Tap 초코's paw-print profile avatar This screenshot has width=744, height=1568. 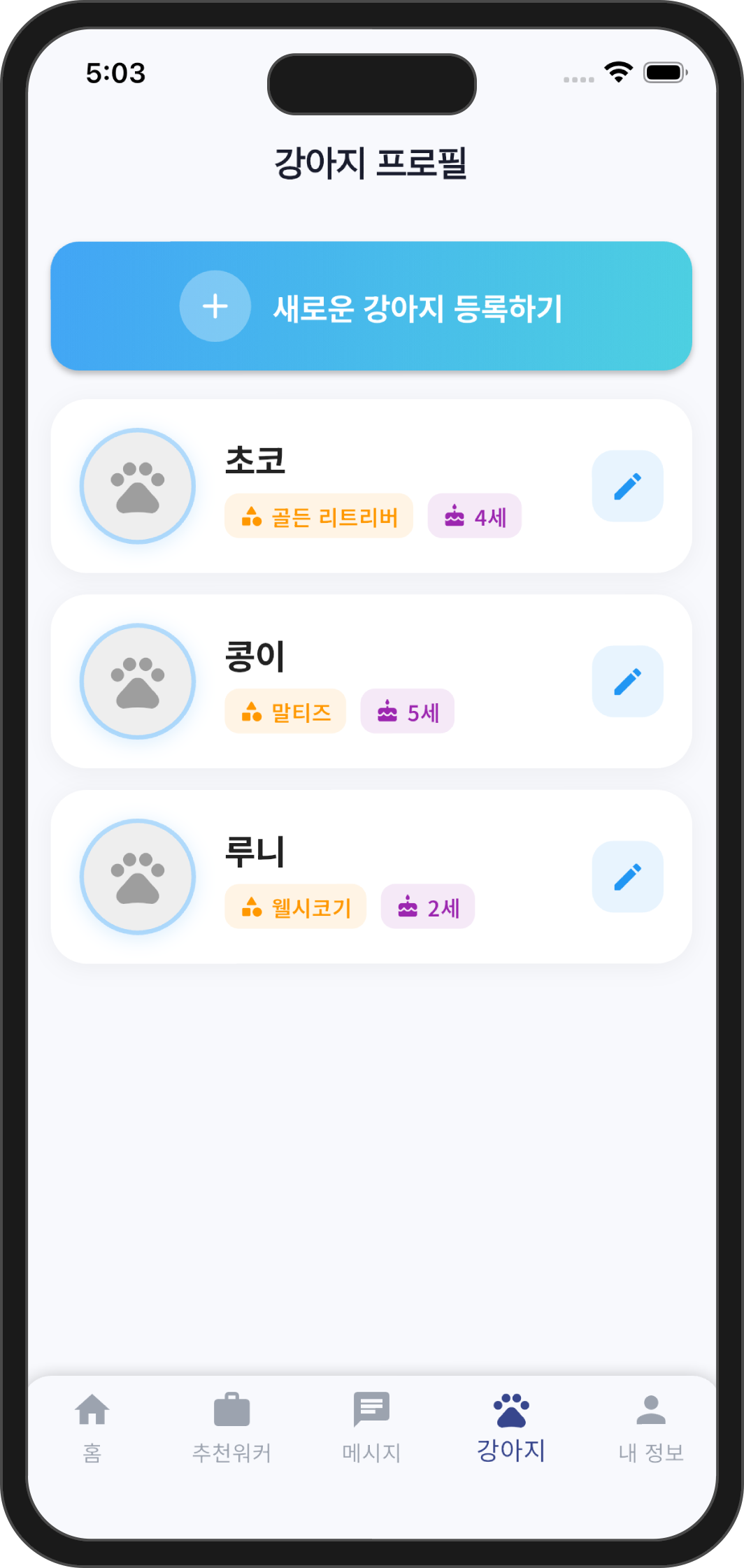[x=138, y=486]
